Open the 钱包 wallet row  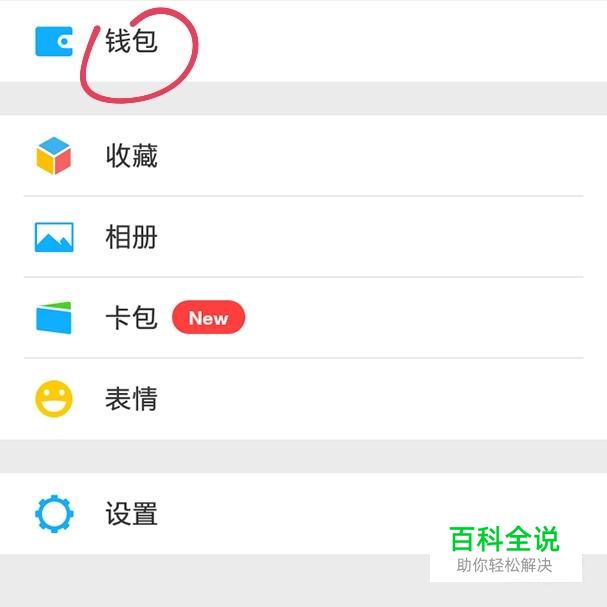[x=132, y=42]
